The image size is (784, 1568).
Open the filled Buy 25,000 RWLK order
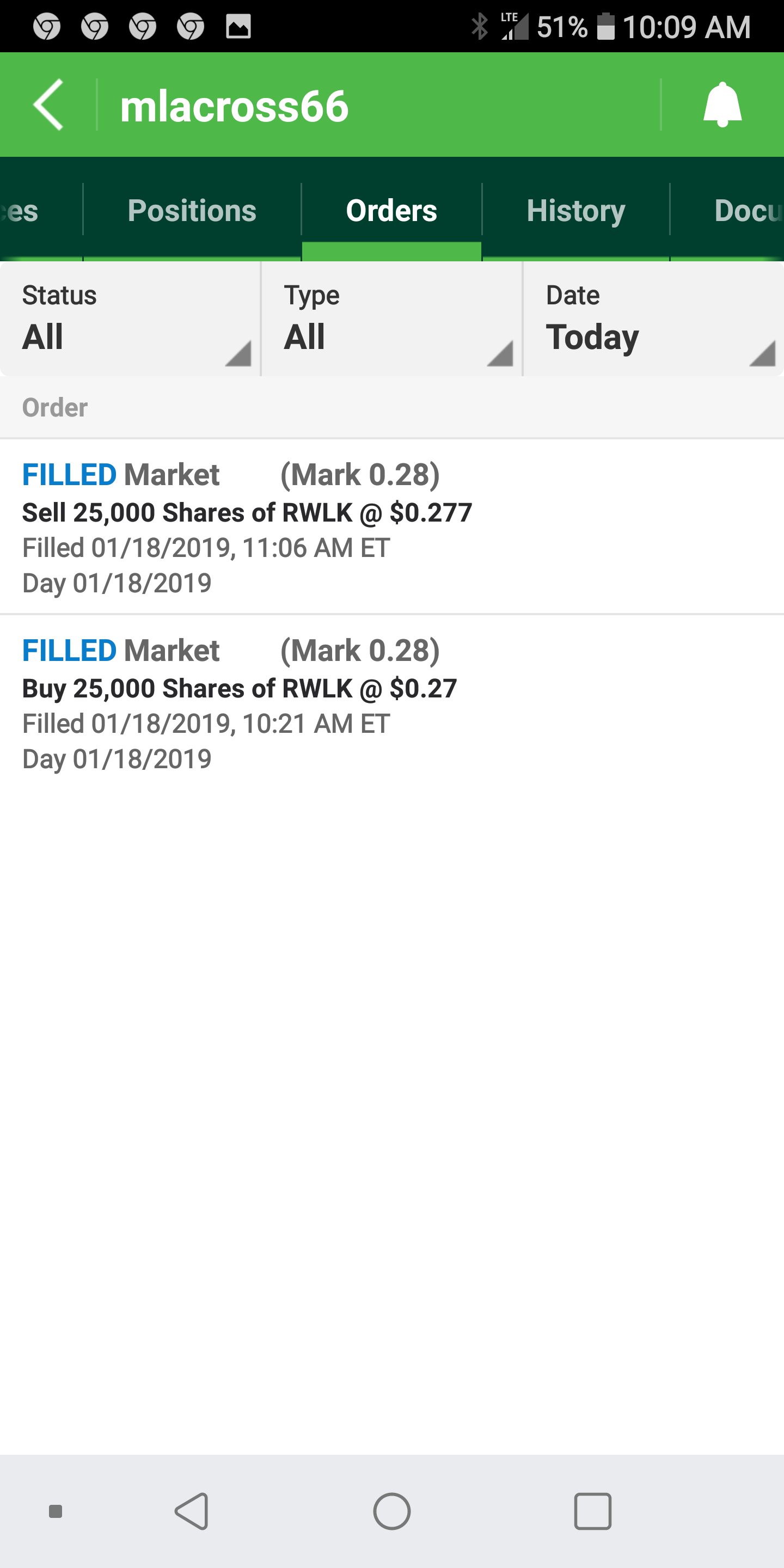391,703
